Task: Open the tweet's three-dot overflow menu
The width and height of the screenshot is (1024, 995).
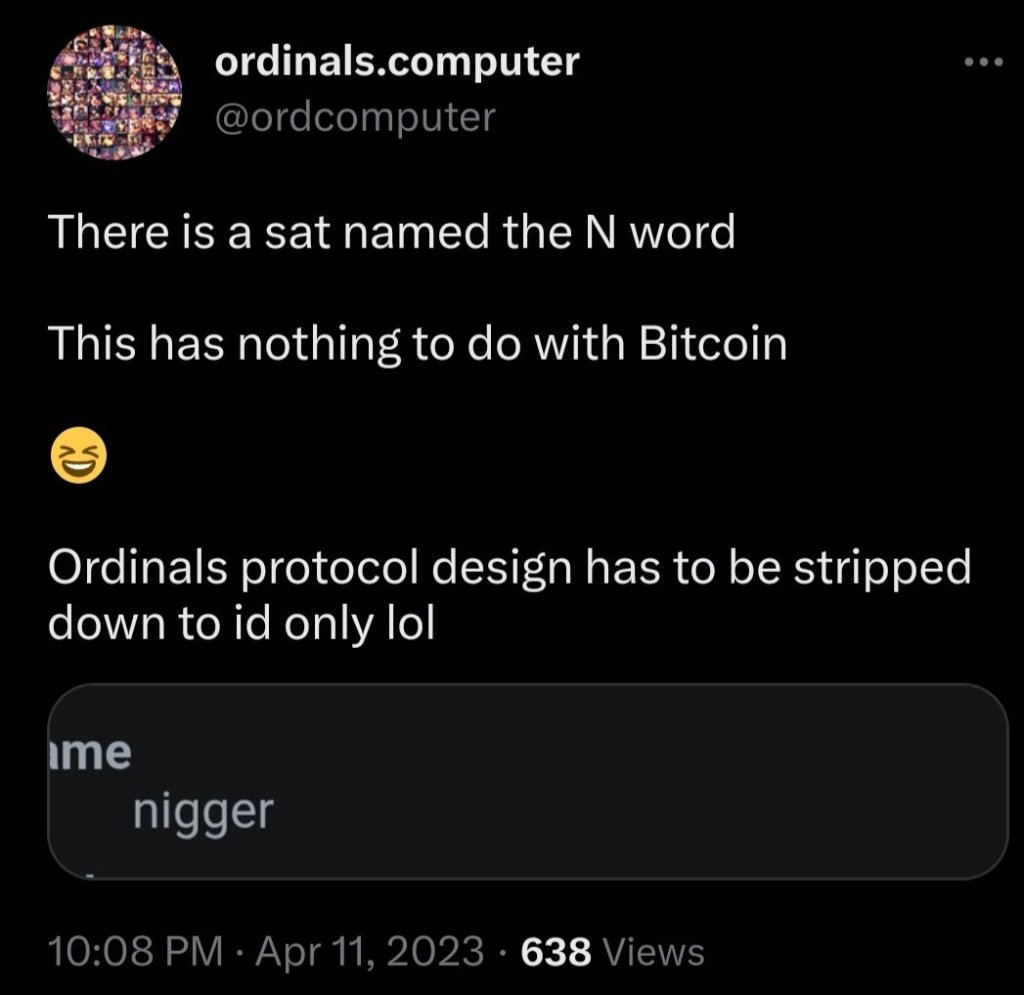Action: click(985, 61)
